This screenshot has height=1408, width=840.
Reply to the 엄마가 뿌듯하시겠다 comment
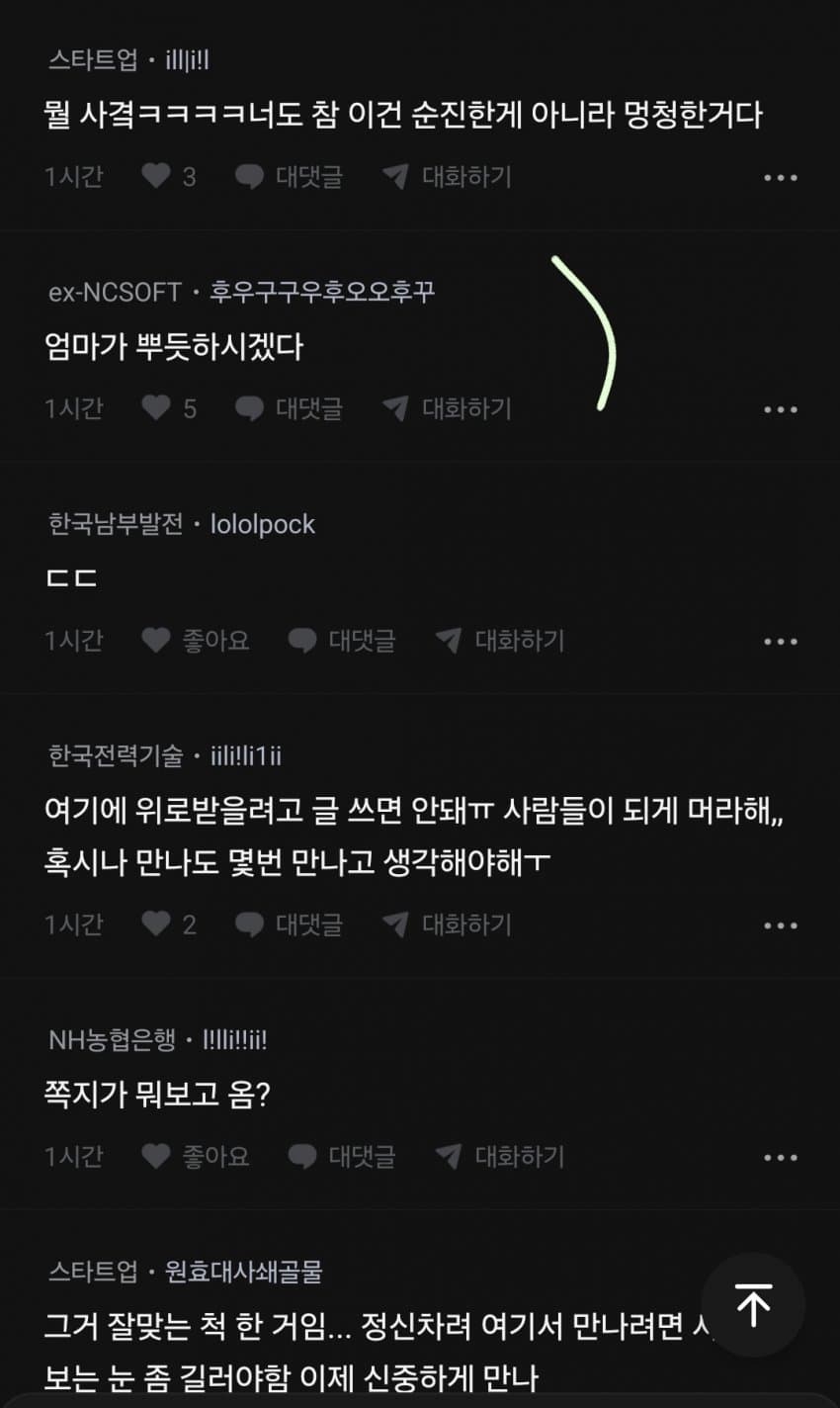pyautogui.click(x=289, y=408)
